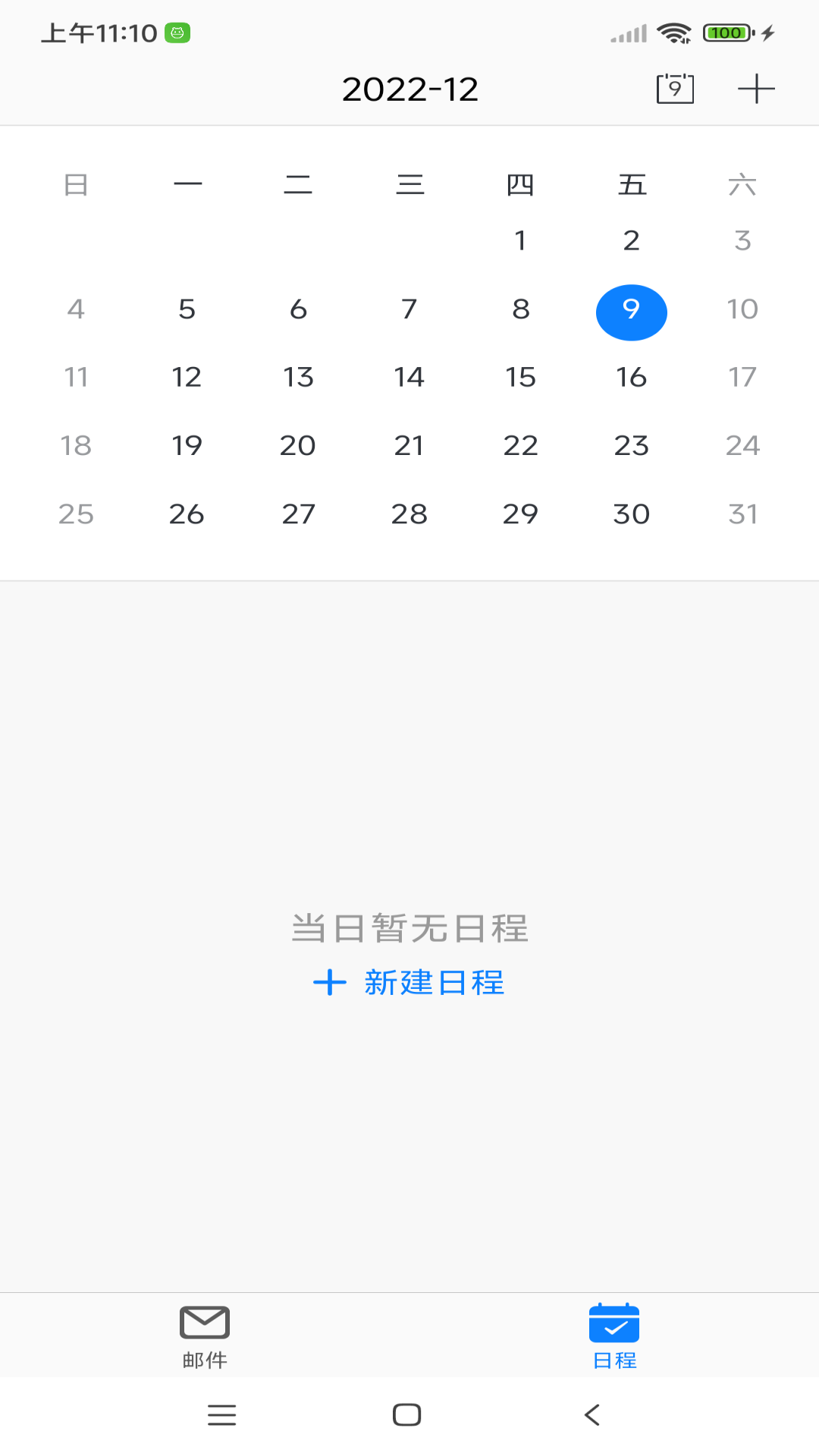Switch to the 邮件 tab
Image resolution: width=819 pixels, height=1456 pixels.
204,1335
